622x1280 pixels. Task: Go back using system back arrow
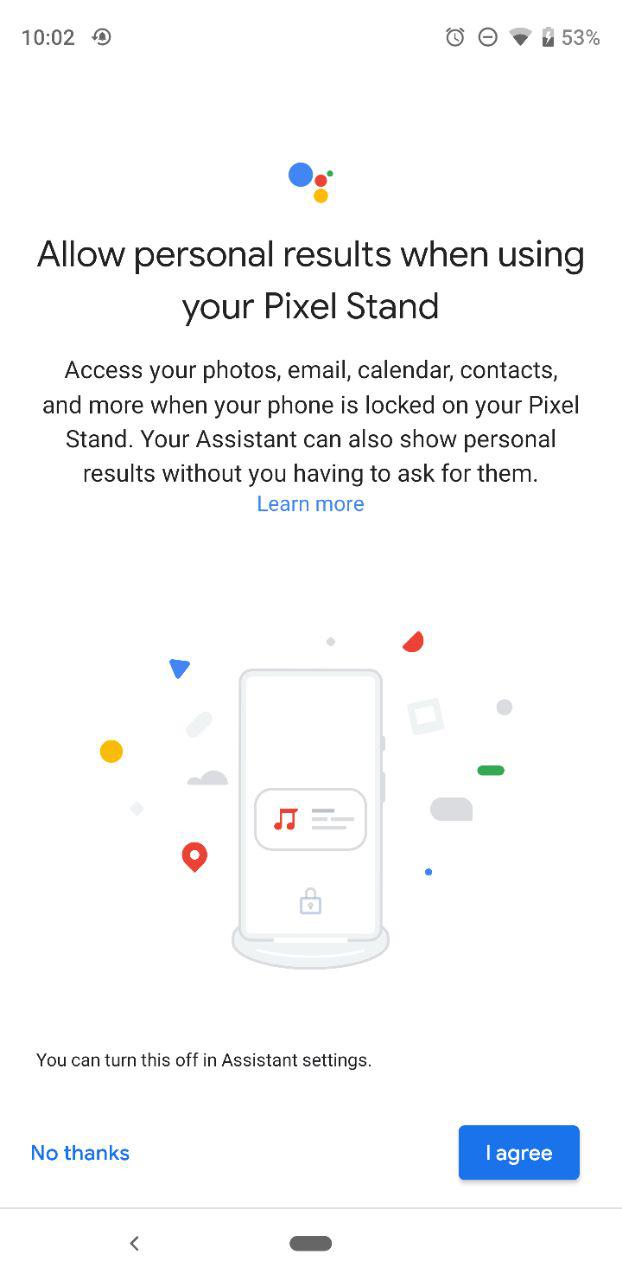pyautogui.click(x=134, y=1243)
